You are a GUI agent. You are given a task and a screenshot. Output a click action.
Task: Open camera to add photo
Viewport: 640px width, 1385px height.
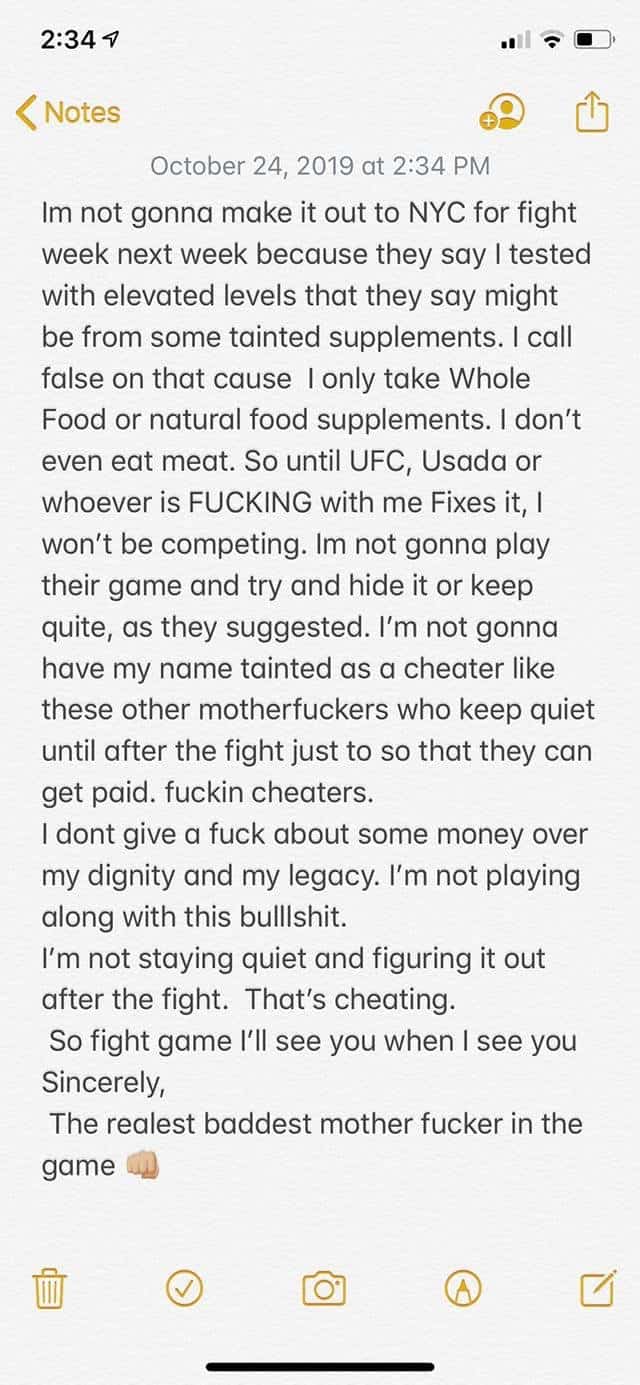[323, 1290]
